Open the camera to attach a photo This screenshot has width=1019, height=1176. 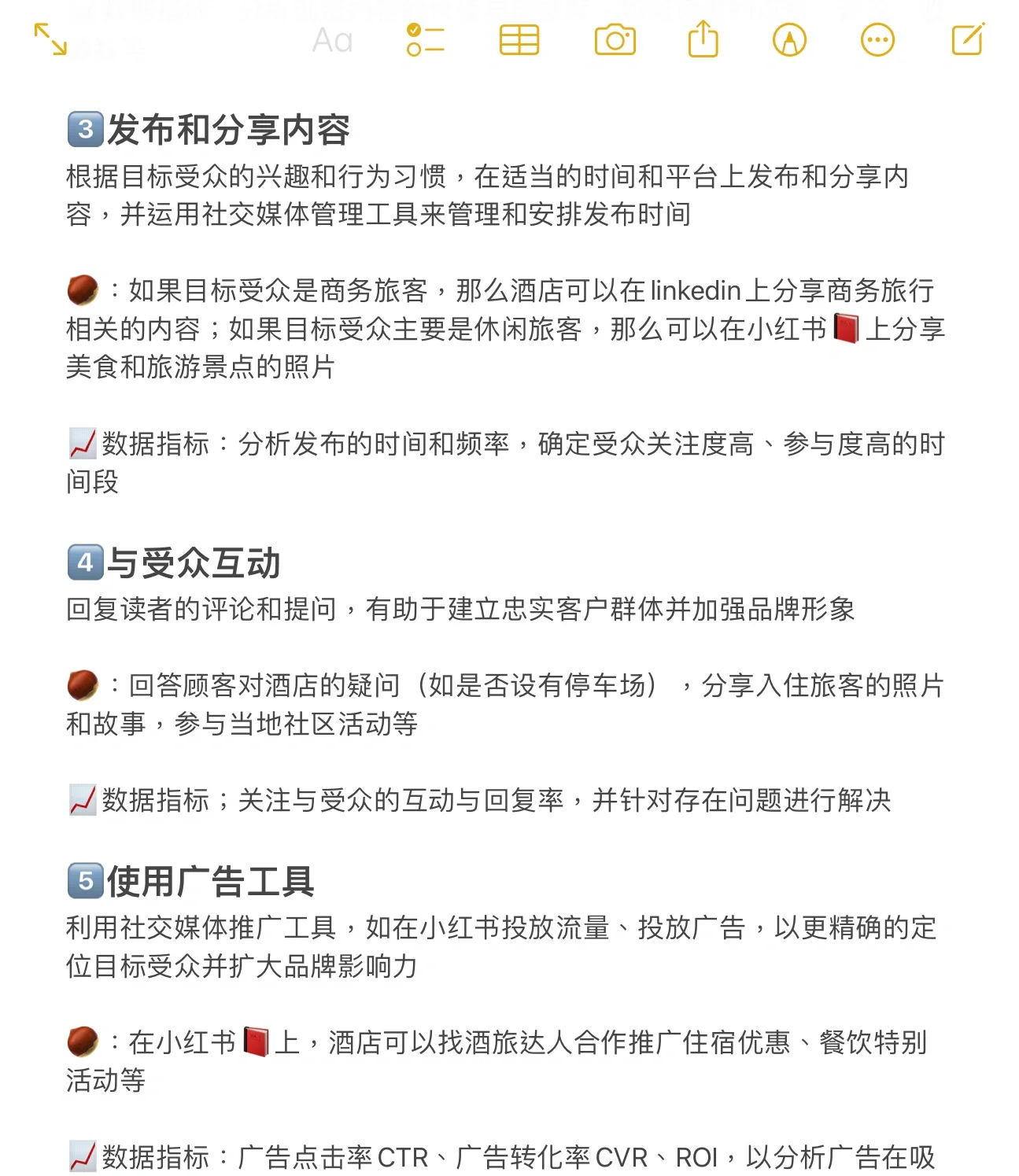click(x=615, y=40)
